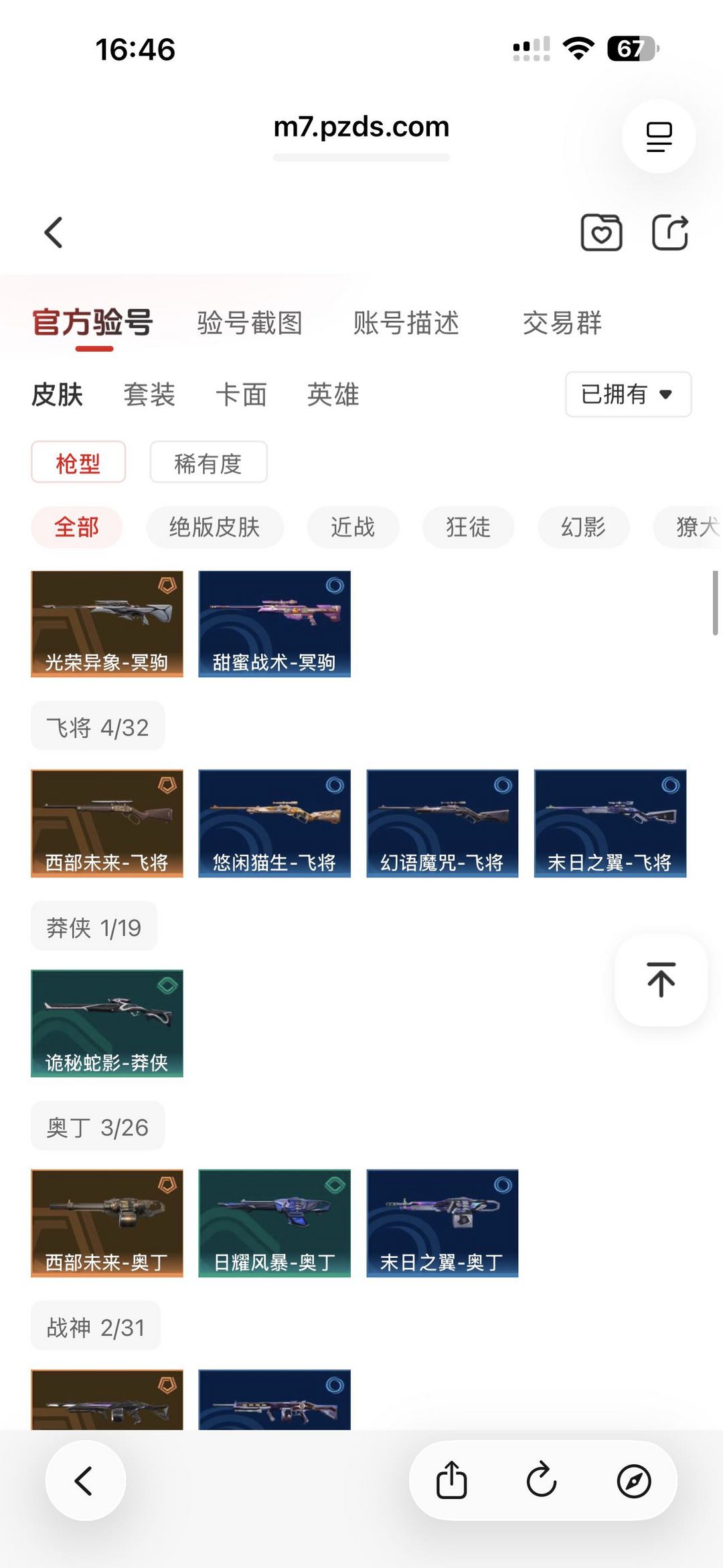
Task: Sort skins by 稀有度
Action: [x=208, y=462]
